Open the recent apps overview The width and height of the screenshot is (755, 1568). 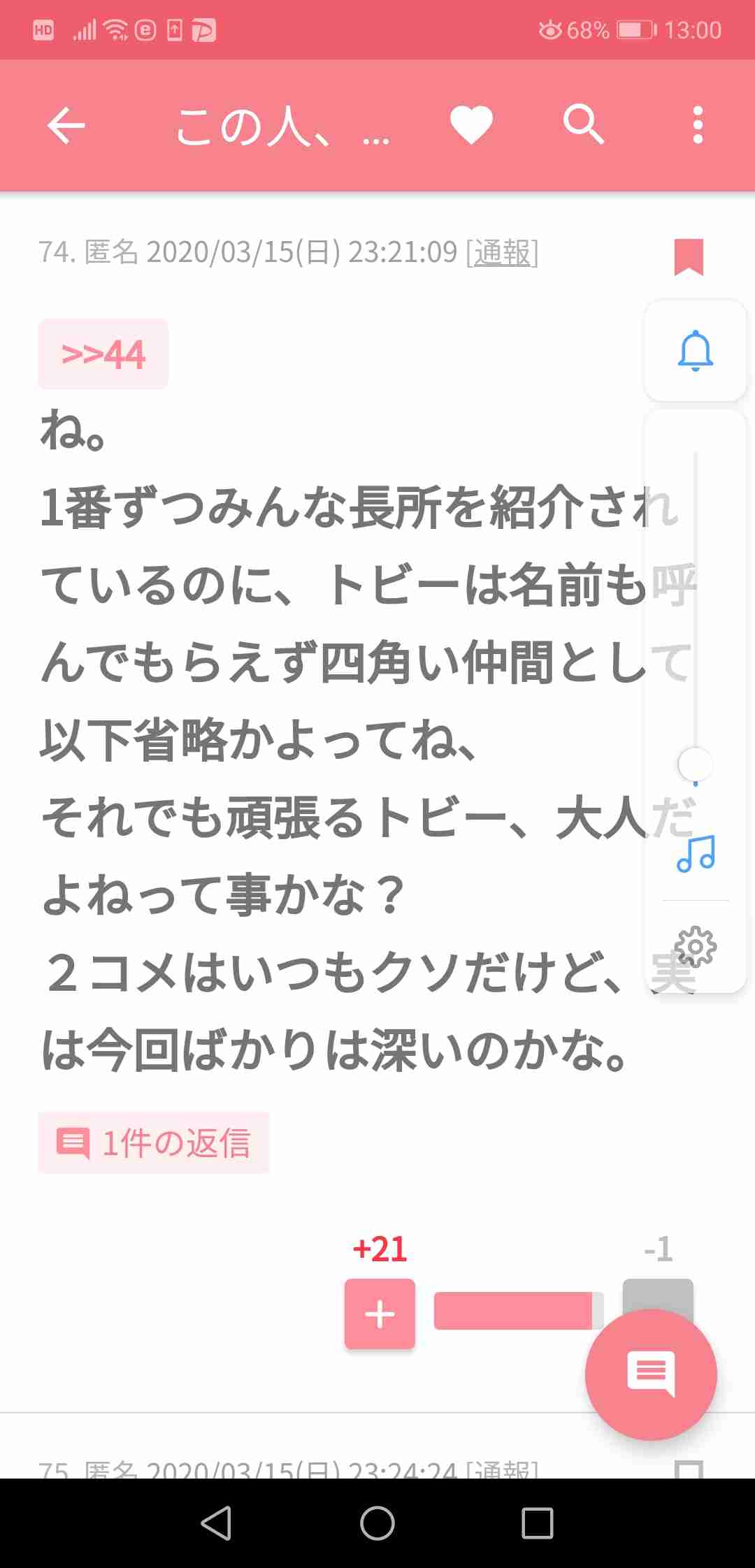pos(538,1523)
